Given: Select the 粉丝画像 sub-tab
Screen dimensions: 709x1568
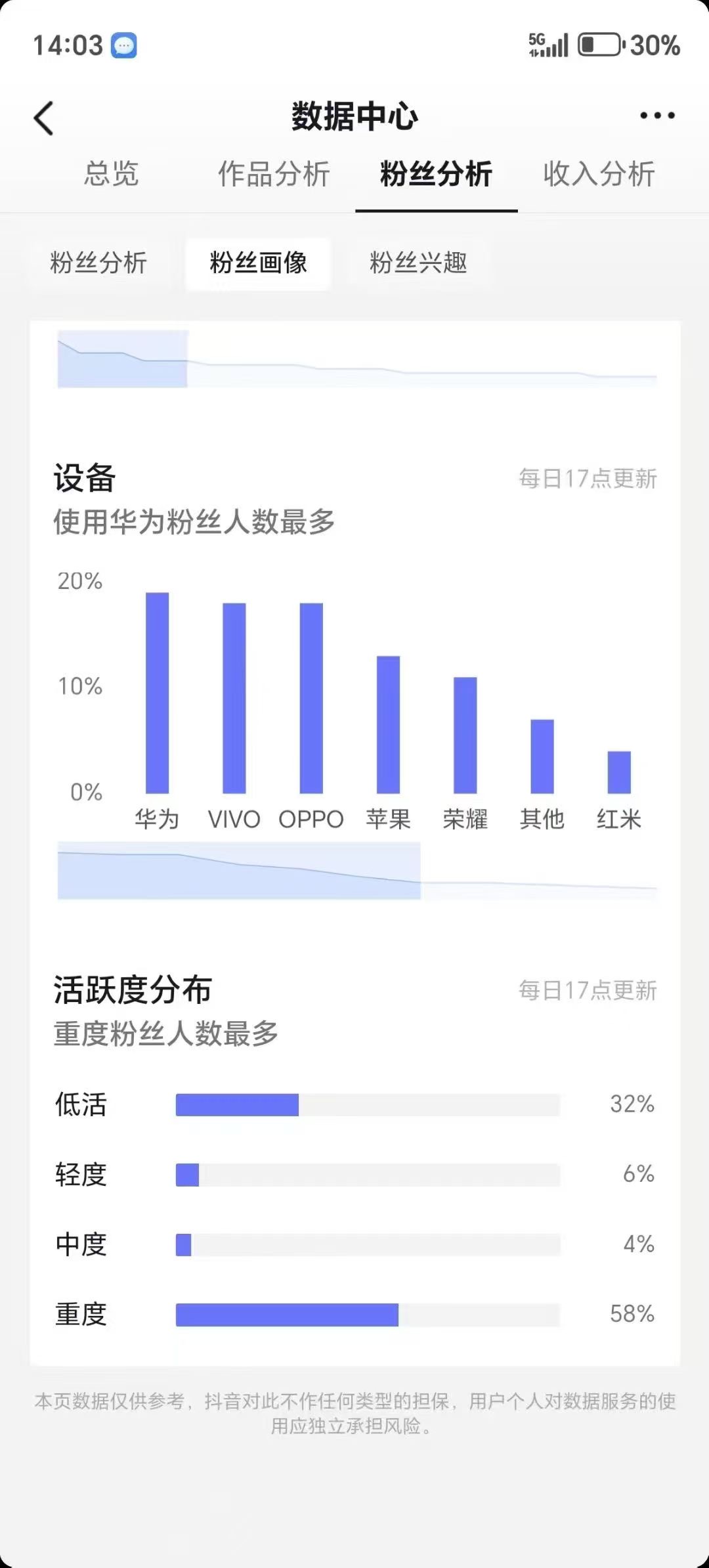Looking at the screenshot, I should (x=258, y=263).
